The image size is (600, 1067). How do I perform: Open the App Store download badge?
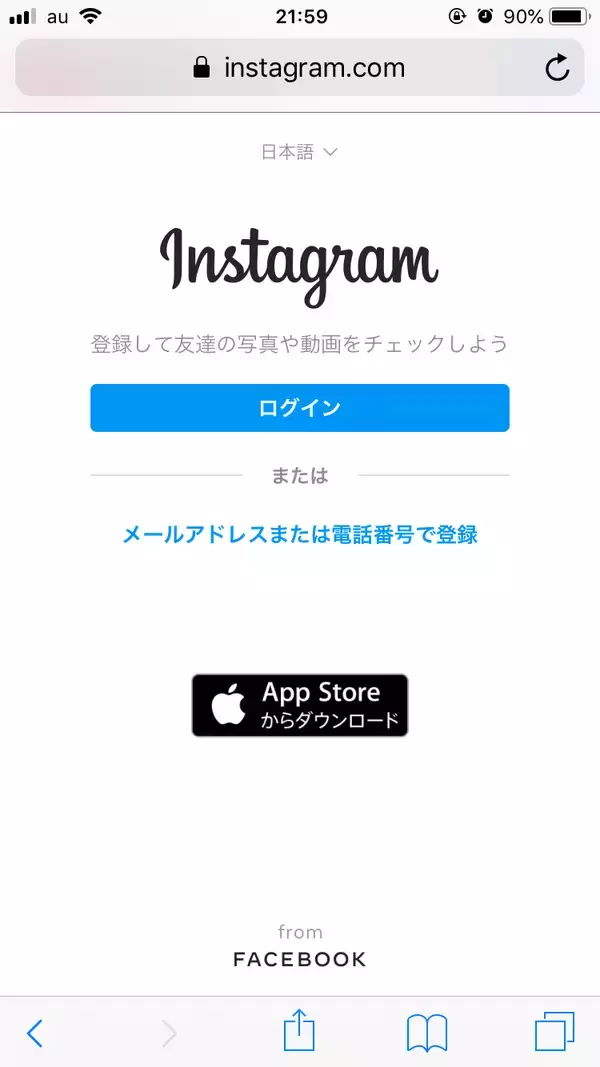click(x=300, y=705)
